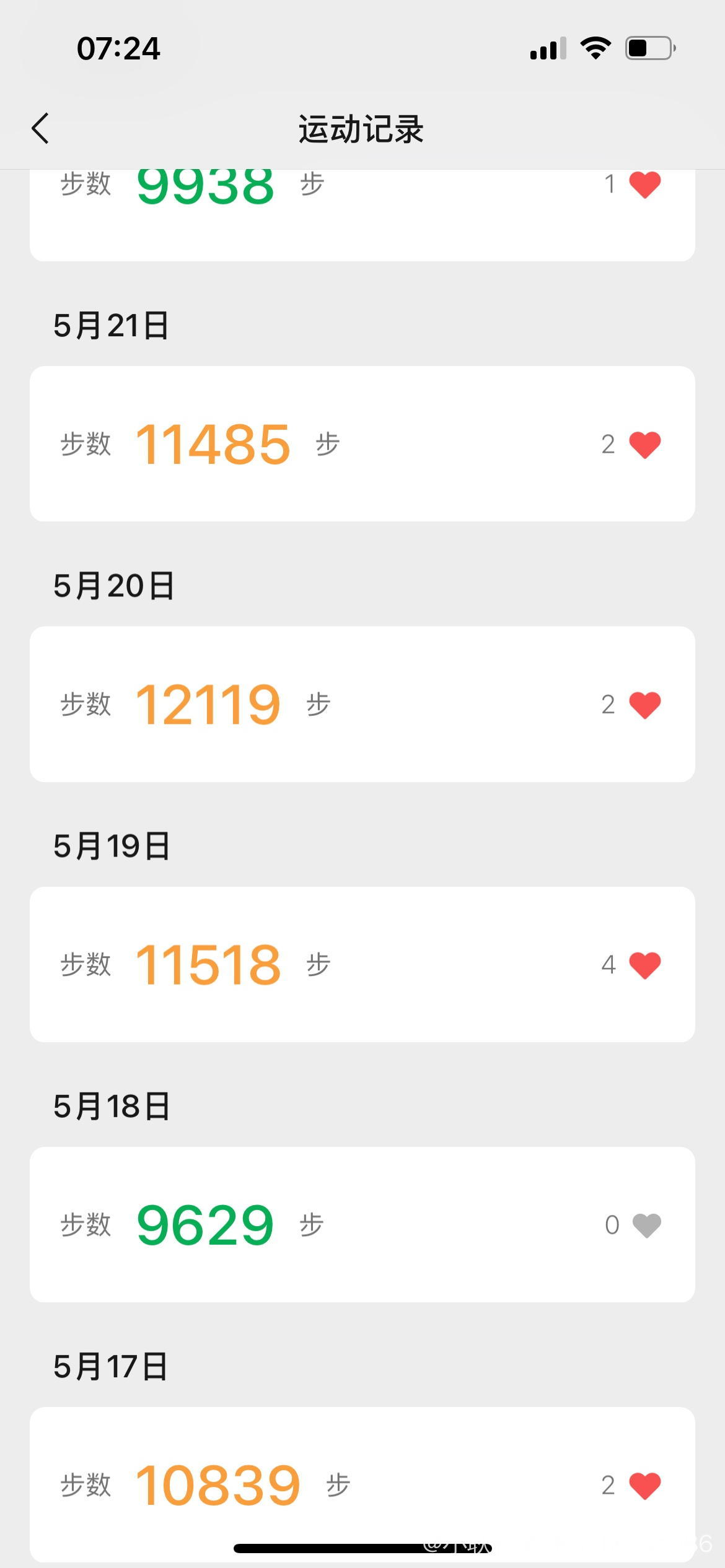Open the 11518 steps card for 5月19日
This screenshot has width=725, height=1568.
362,964
